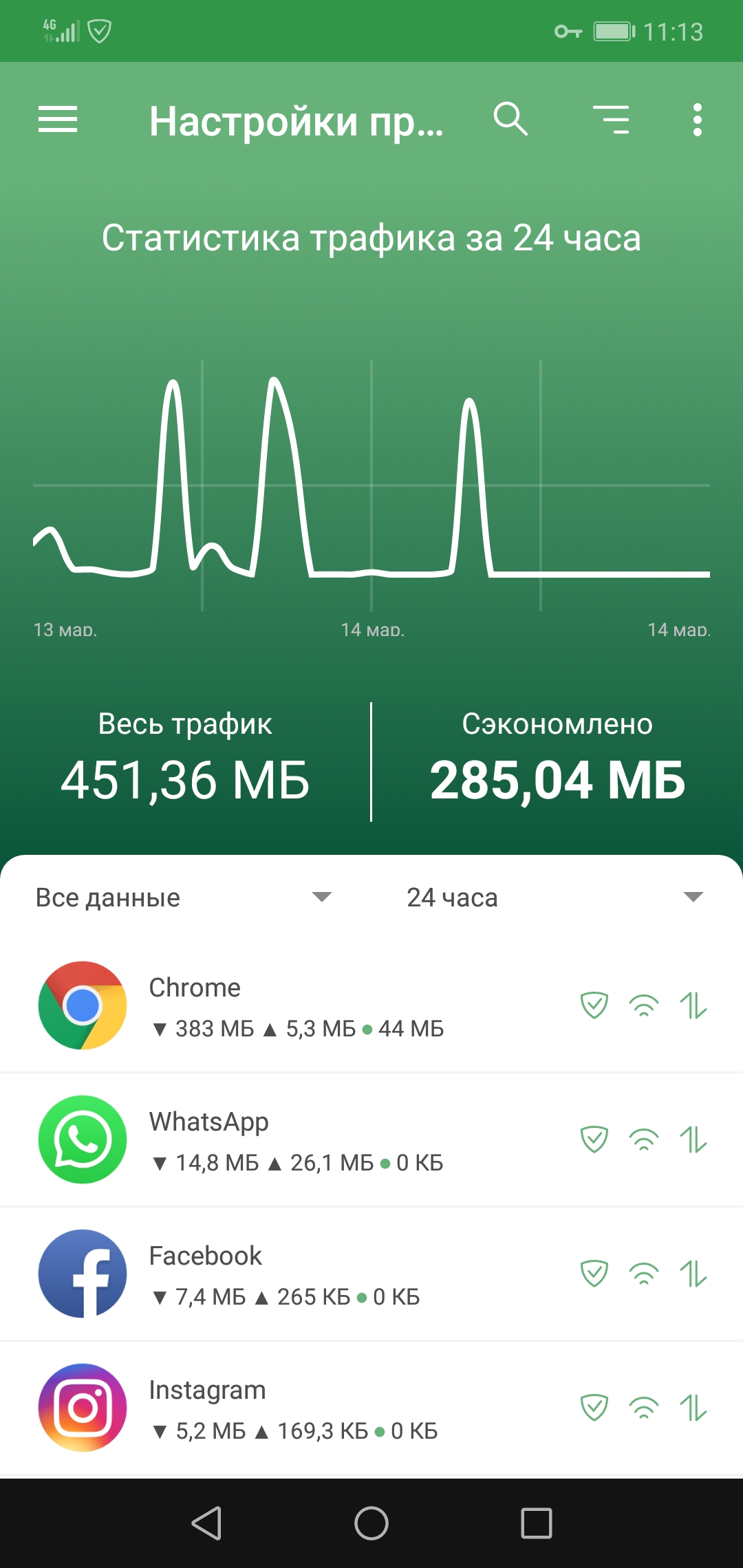Search apps with the magnifier icon

click(x=510, y=120)
